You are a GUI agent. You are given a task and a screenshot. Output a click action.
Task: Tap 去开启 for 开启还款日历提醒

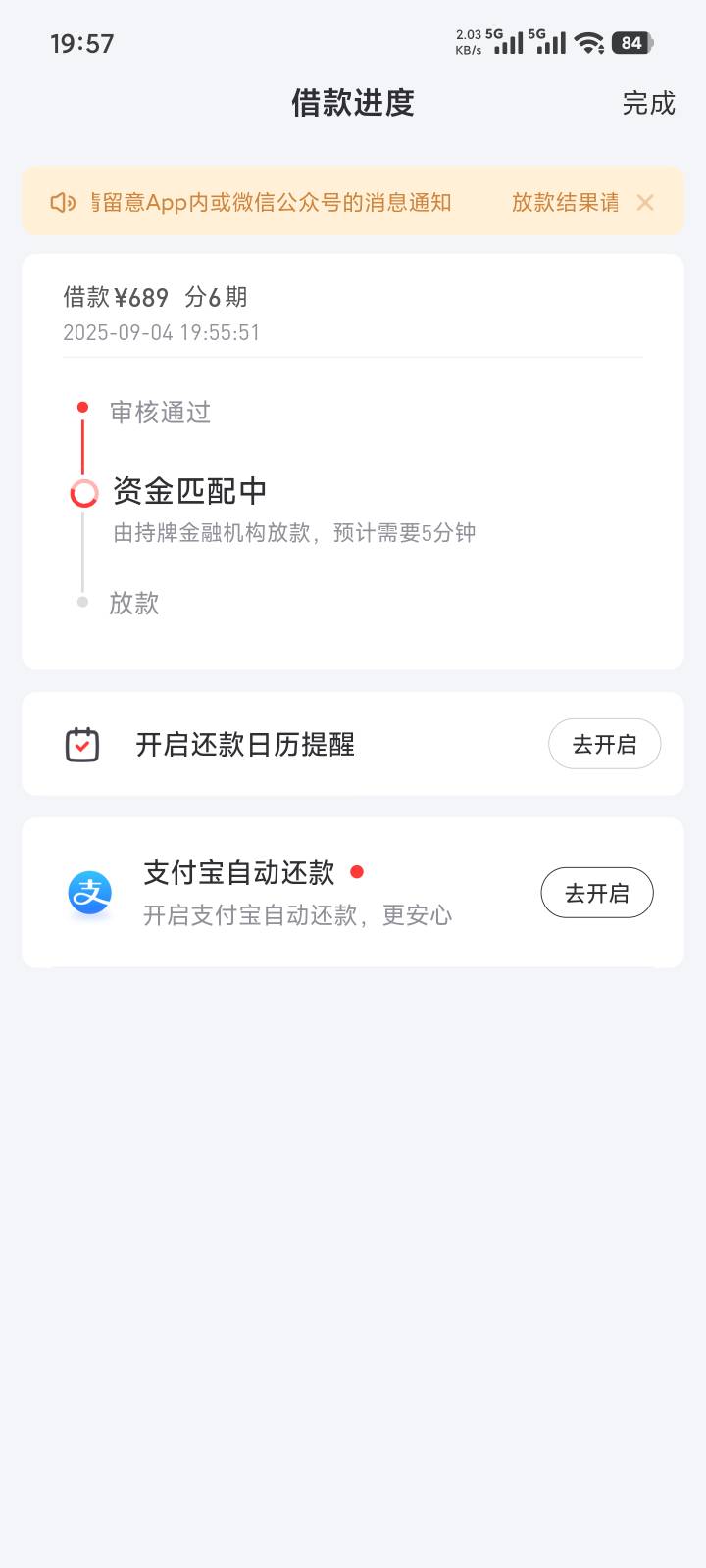point(604,744)
